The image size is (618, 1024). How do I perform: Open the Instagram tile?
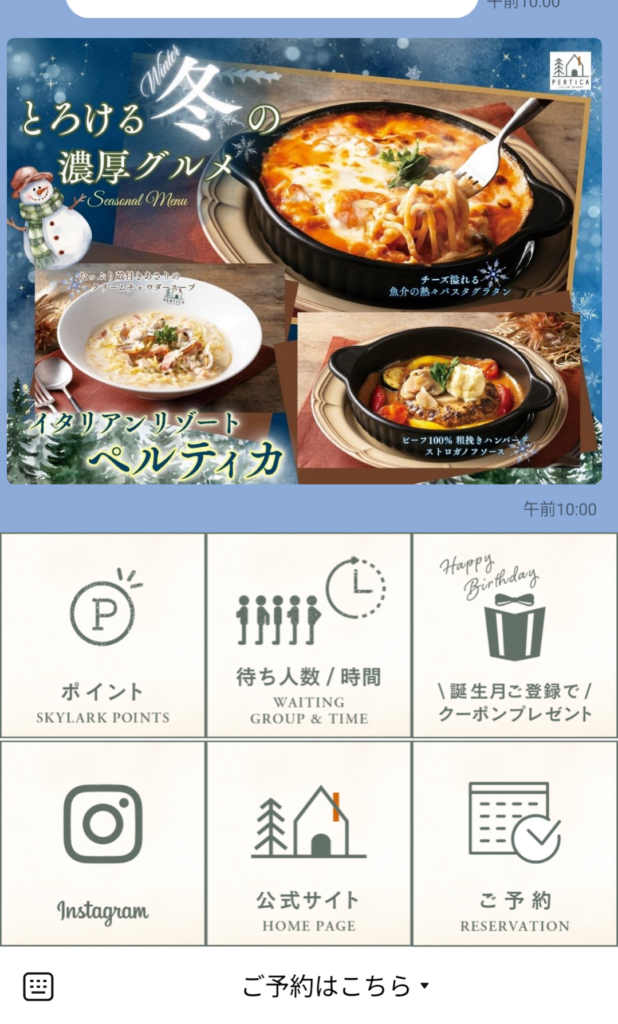click(103, 843)
